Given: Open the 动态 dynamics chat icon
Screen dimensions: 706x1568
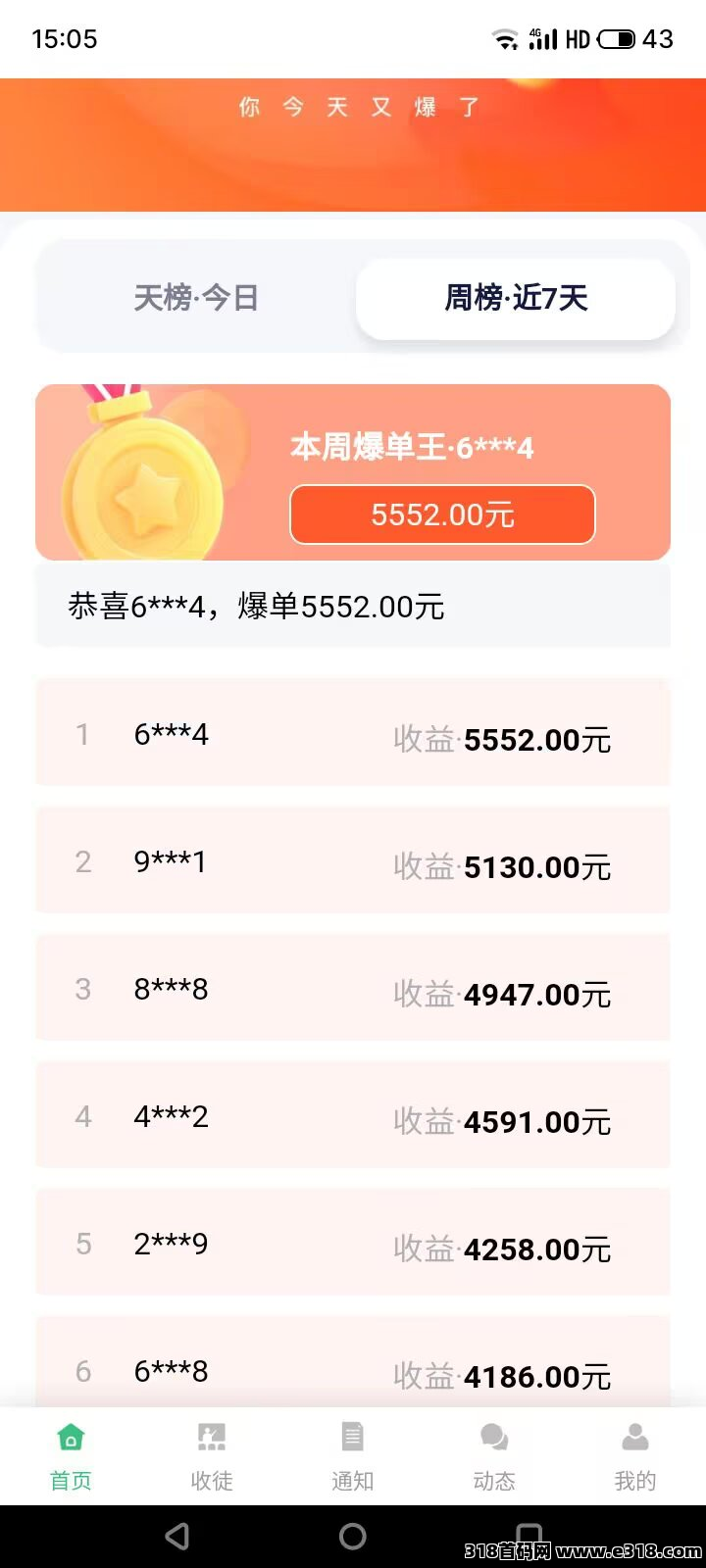Looking at the screenshot, I should click(x=493, y=1438).
